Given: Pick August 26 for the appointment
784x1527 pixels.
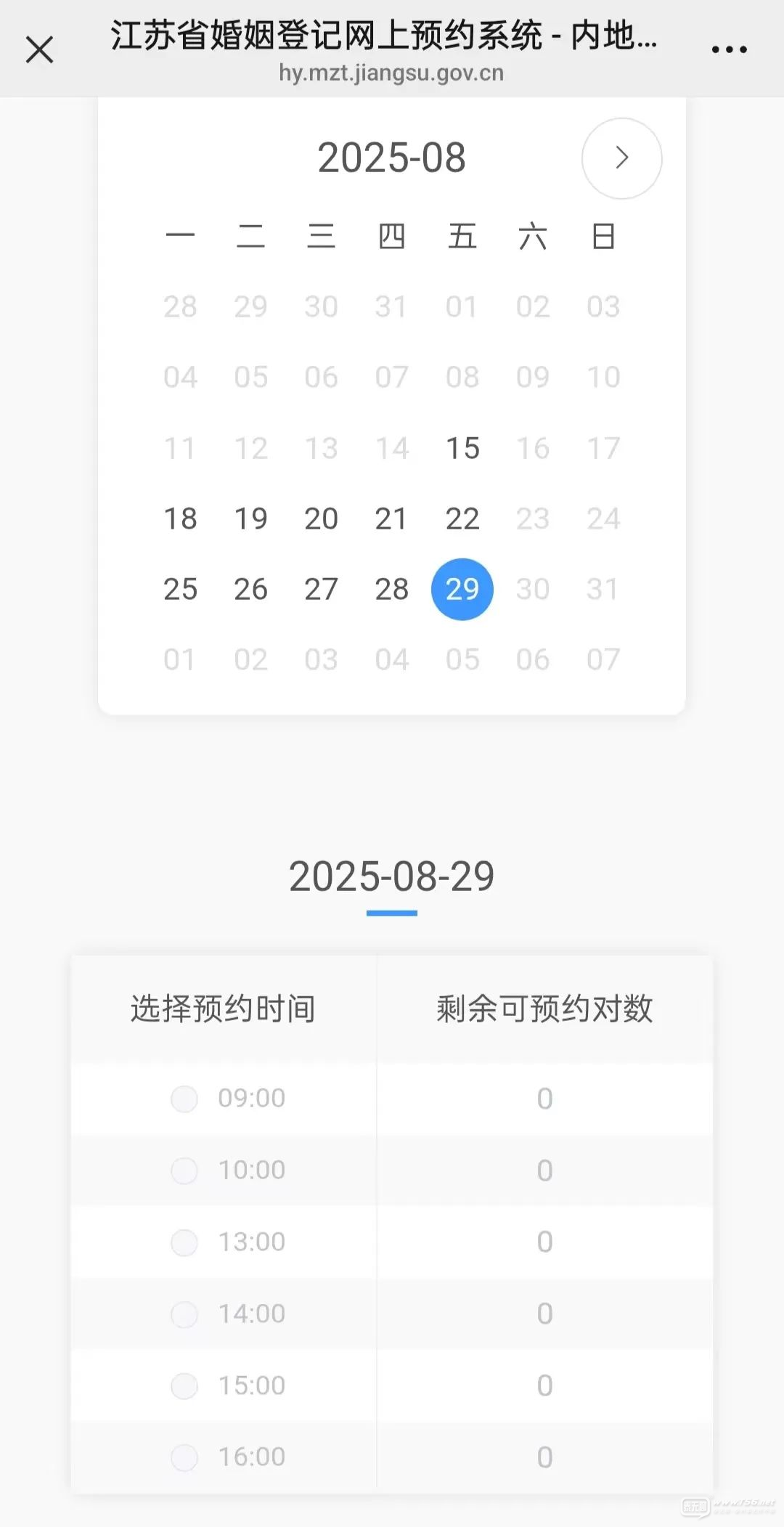Looking at the screenshot, I should 250,589.
